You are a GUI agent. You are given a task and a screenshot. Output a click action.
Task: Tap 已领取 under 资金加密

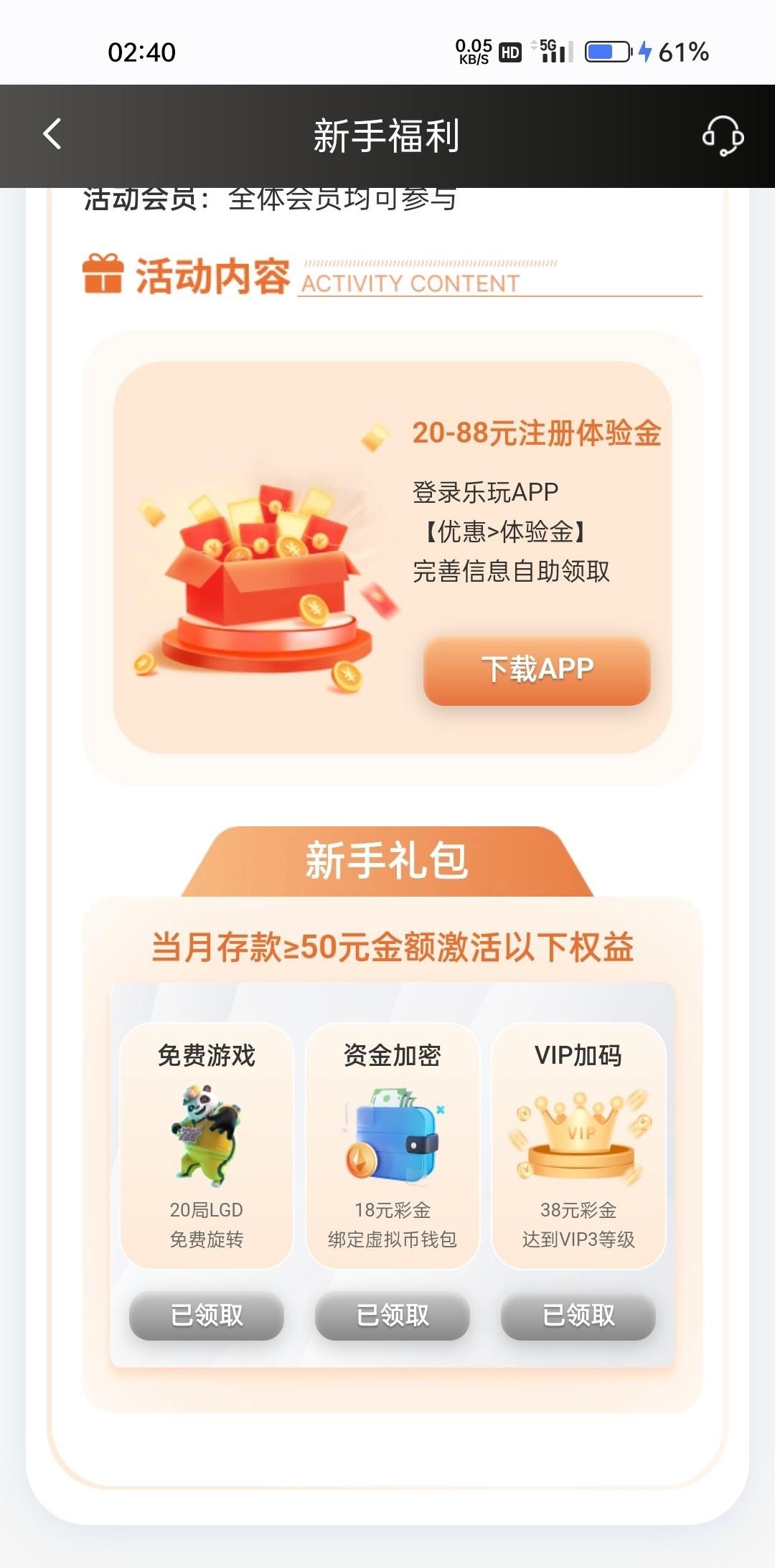[393, 1315]
